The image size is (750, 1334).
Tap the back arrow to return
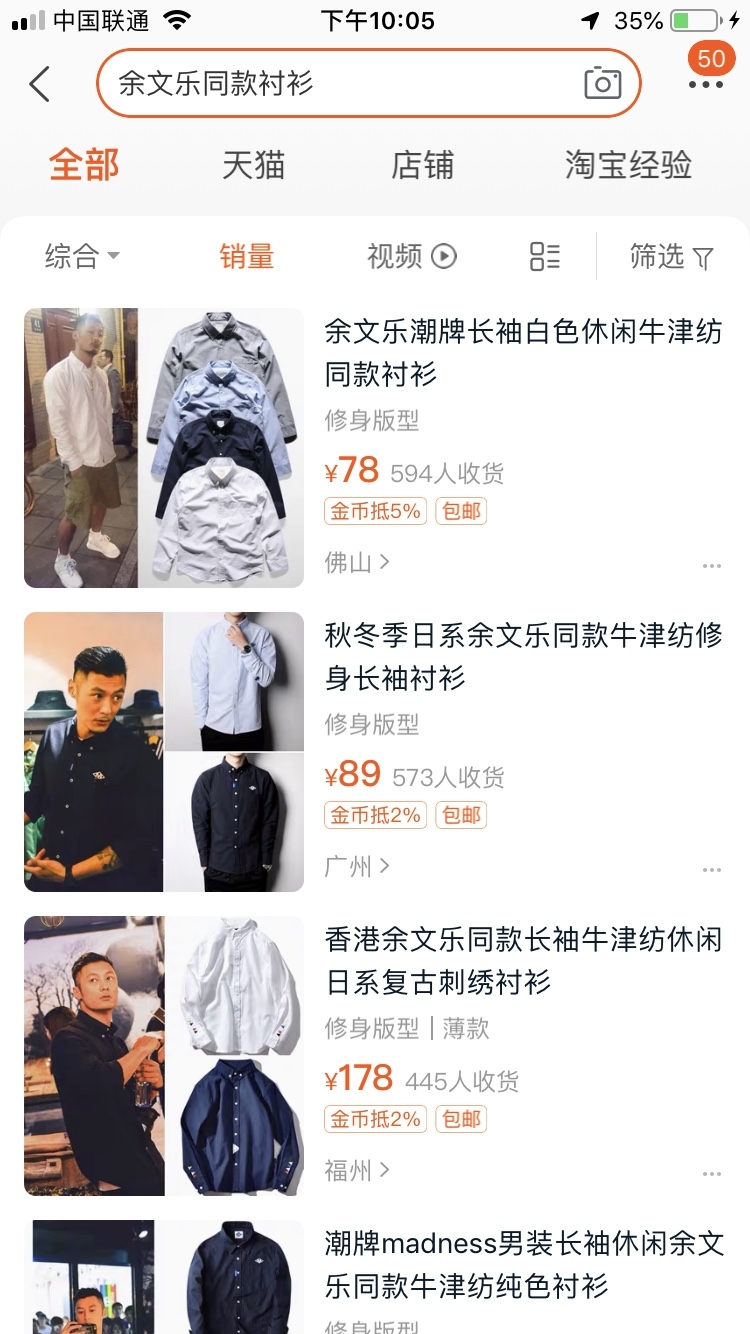38,84
